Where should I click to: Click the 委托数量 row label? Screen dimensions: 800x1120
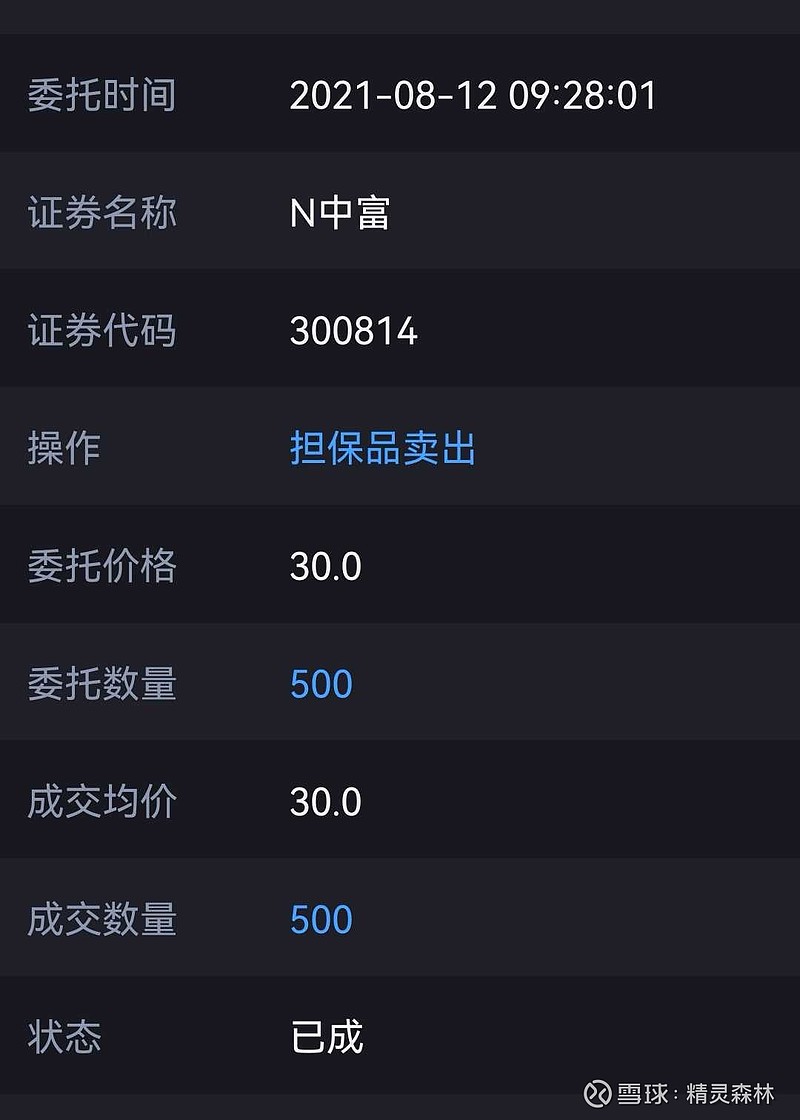[100, 683]
